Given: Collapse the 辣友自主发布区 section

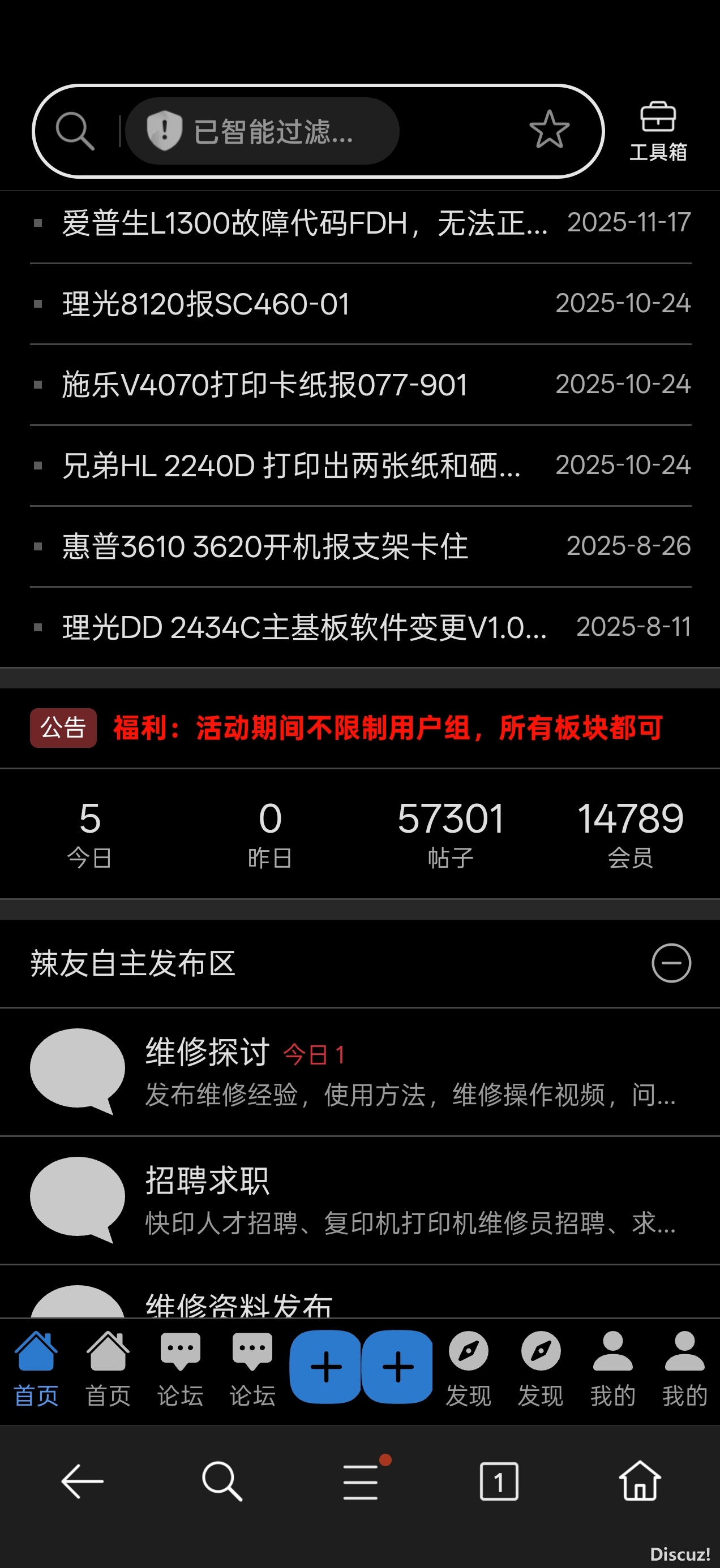Looking at the screenshot, I should (x=671, y=963).
